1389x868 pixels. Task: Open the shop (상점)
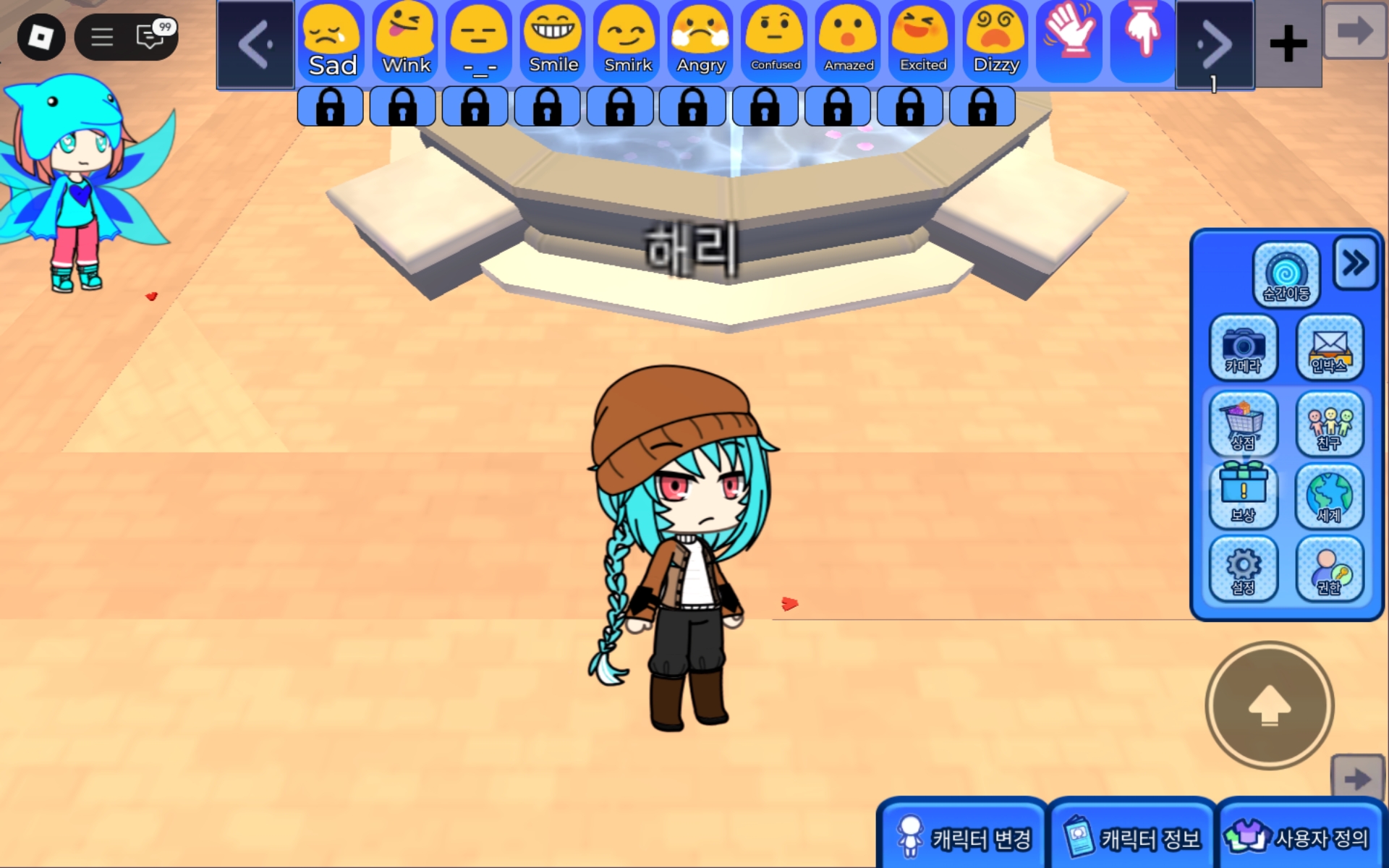[x=1243, y=425]
